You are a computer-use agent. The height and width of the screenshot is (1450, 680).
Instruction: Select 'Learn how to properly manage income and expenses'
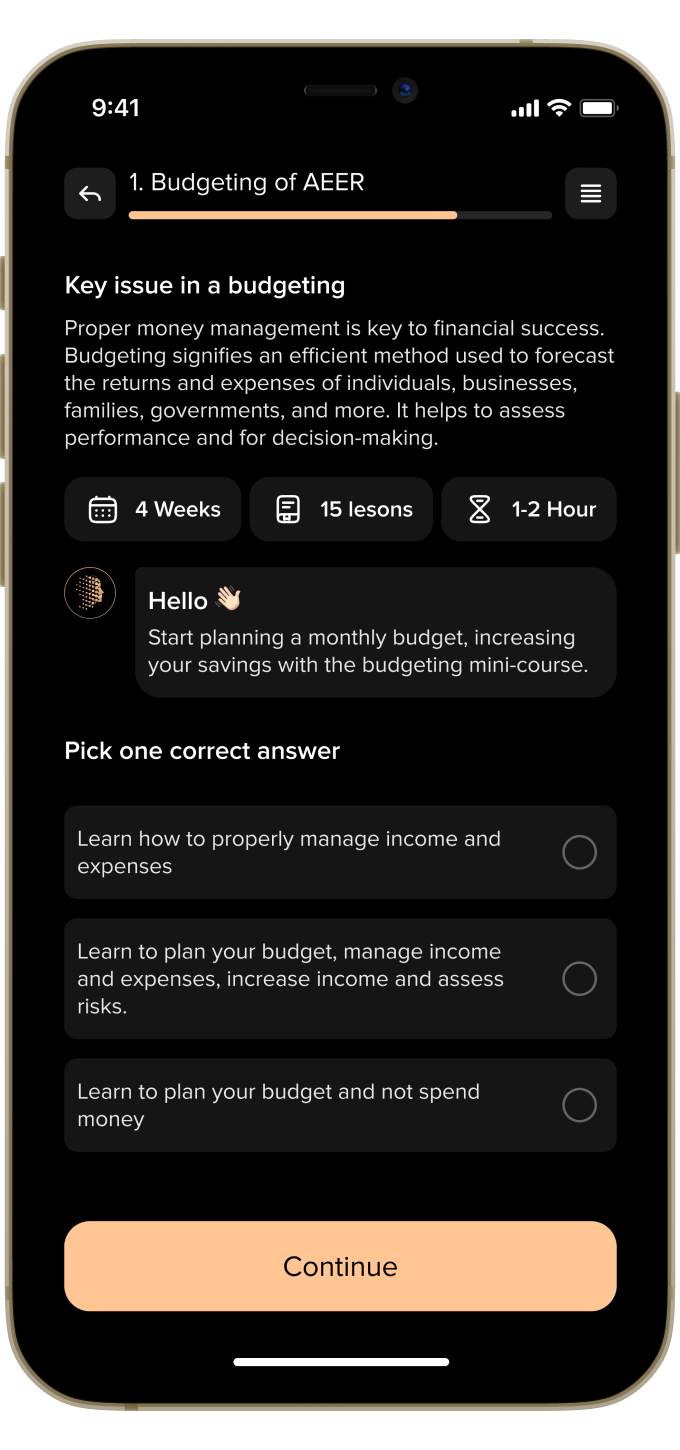340,852
